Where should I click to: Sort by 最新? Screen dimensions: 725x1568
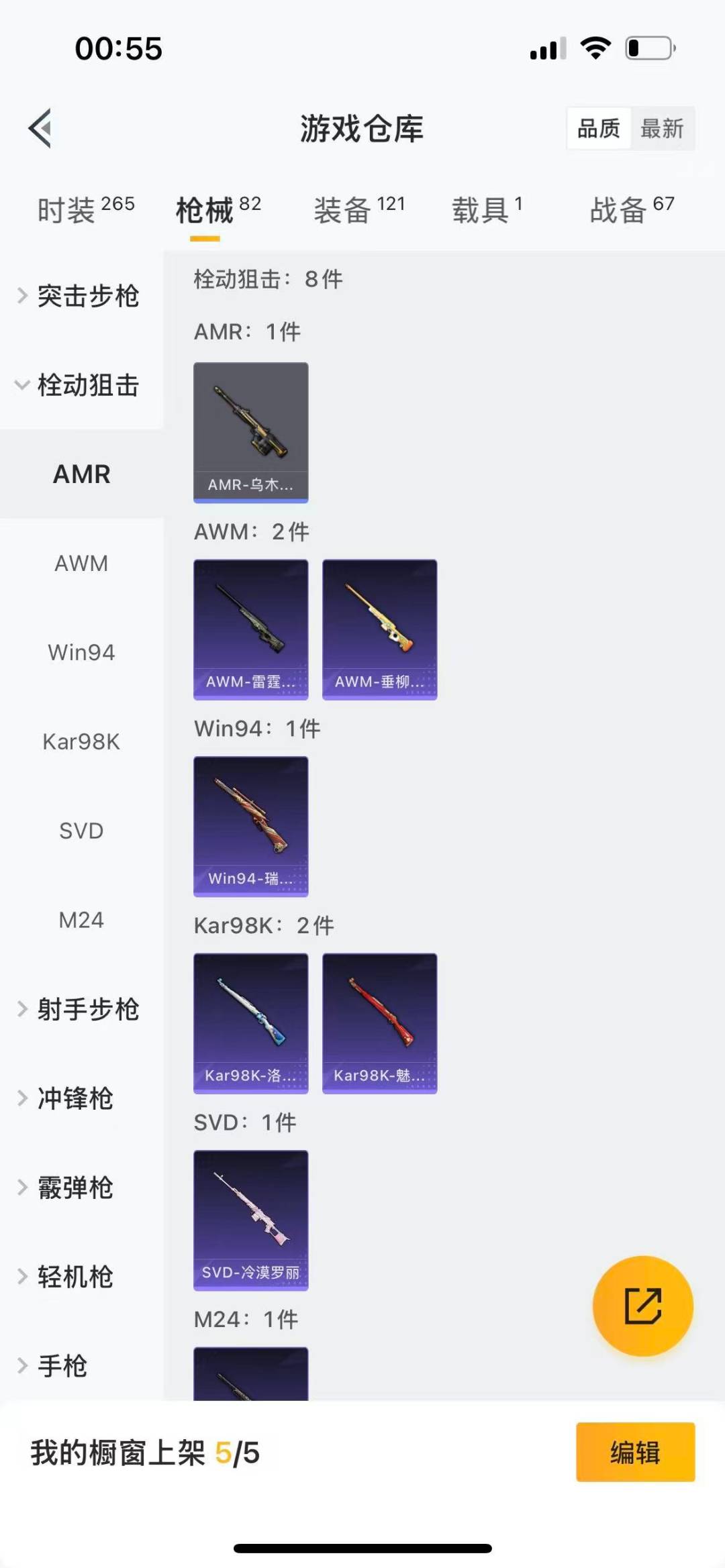click(662, 128)
